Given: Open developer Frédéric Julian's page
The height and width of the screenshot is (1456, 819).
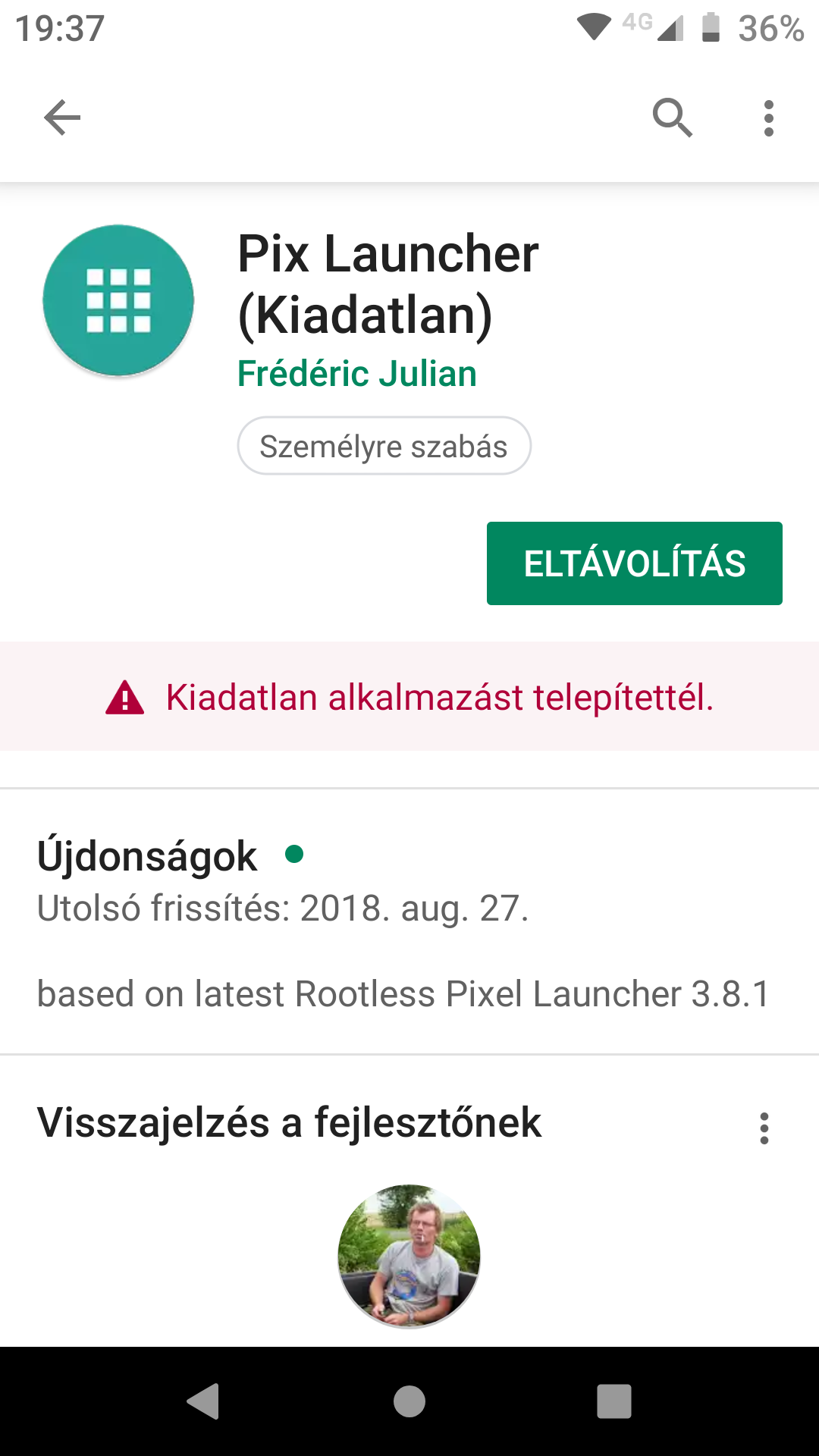Looking at the screenshot, I should (356, 374).
